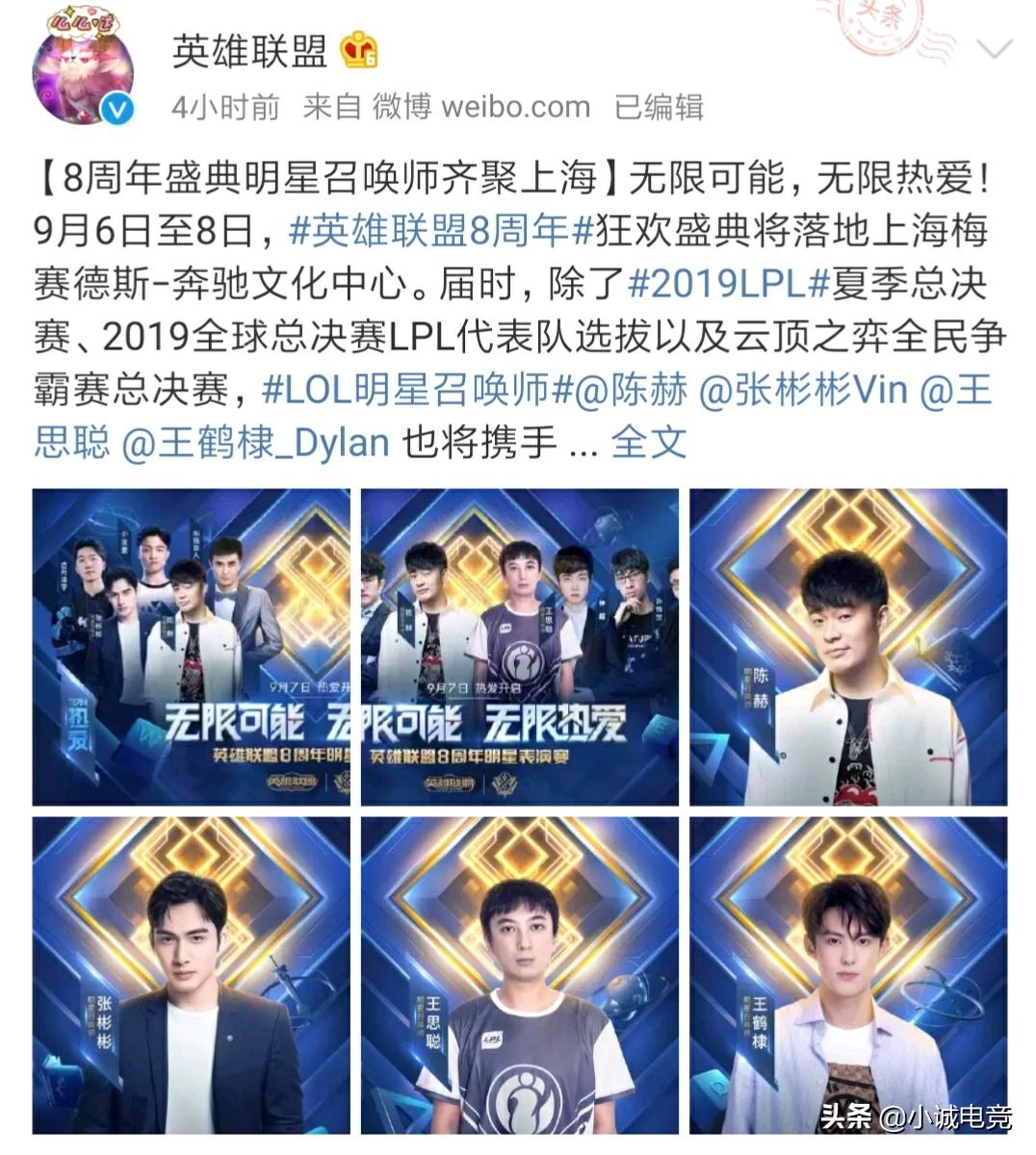The width and height of the screenshot is (1036, 1155).
Task: View the 明星表演赛 group poster image
Action: [x=520, y=647]
